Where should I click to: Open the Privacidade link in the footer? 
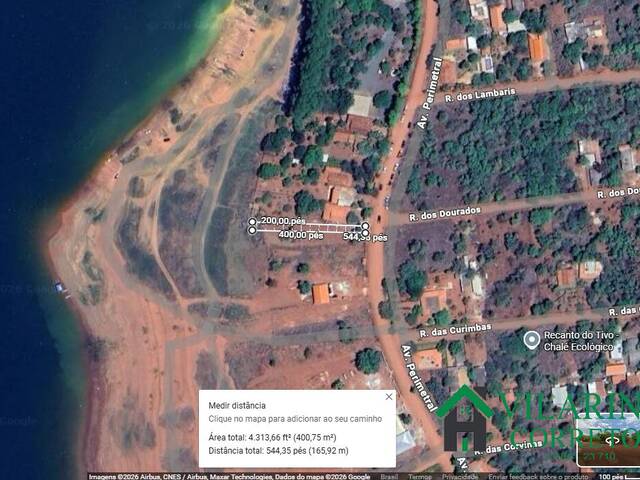[460, 476]
